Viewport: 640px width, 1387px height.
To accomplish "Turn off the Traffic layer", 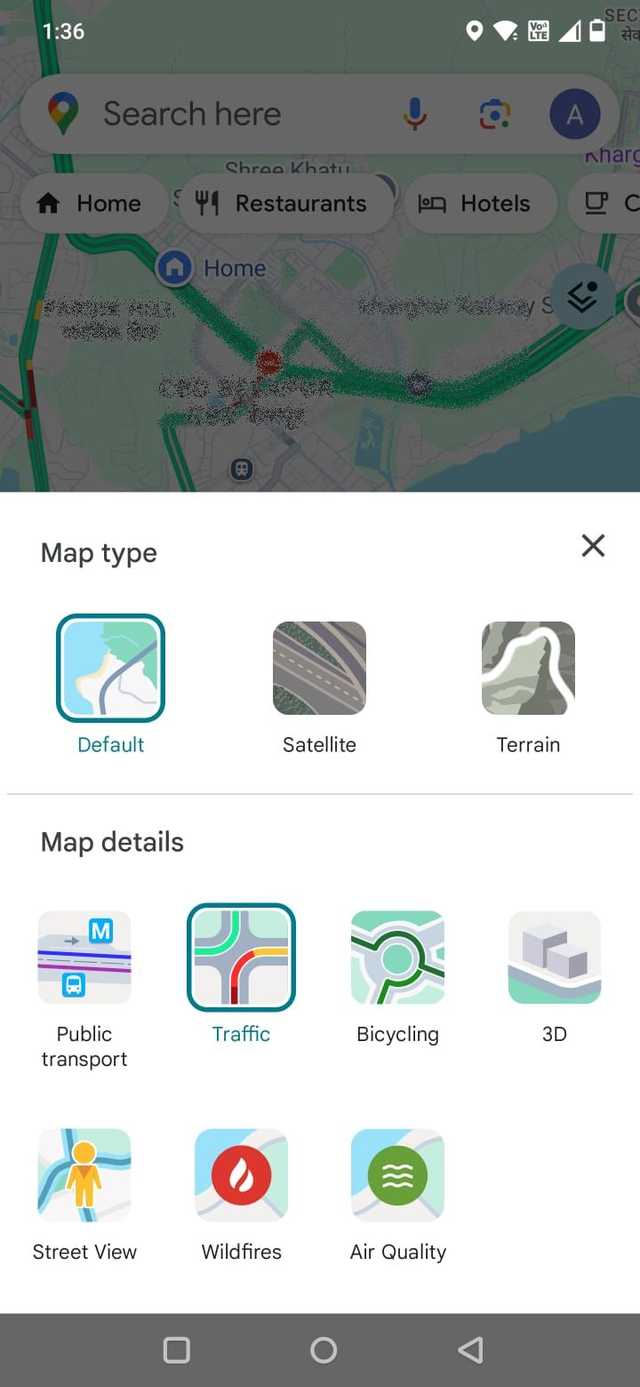I will [241, 957].
